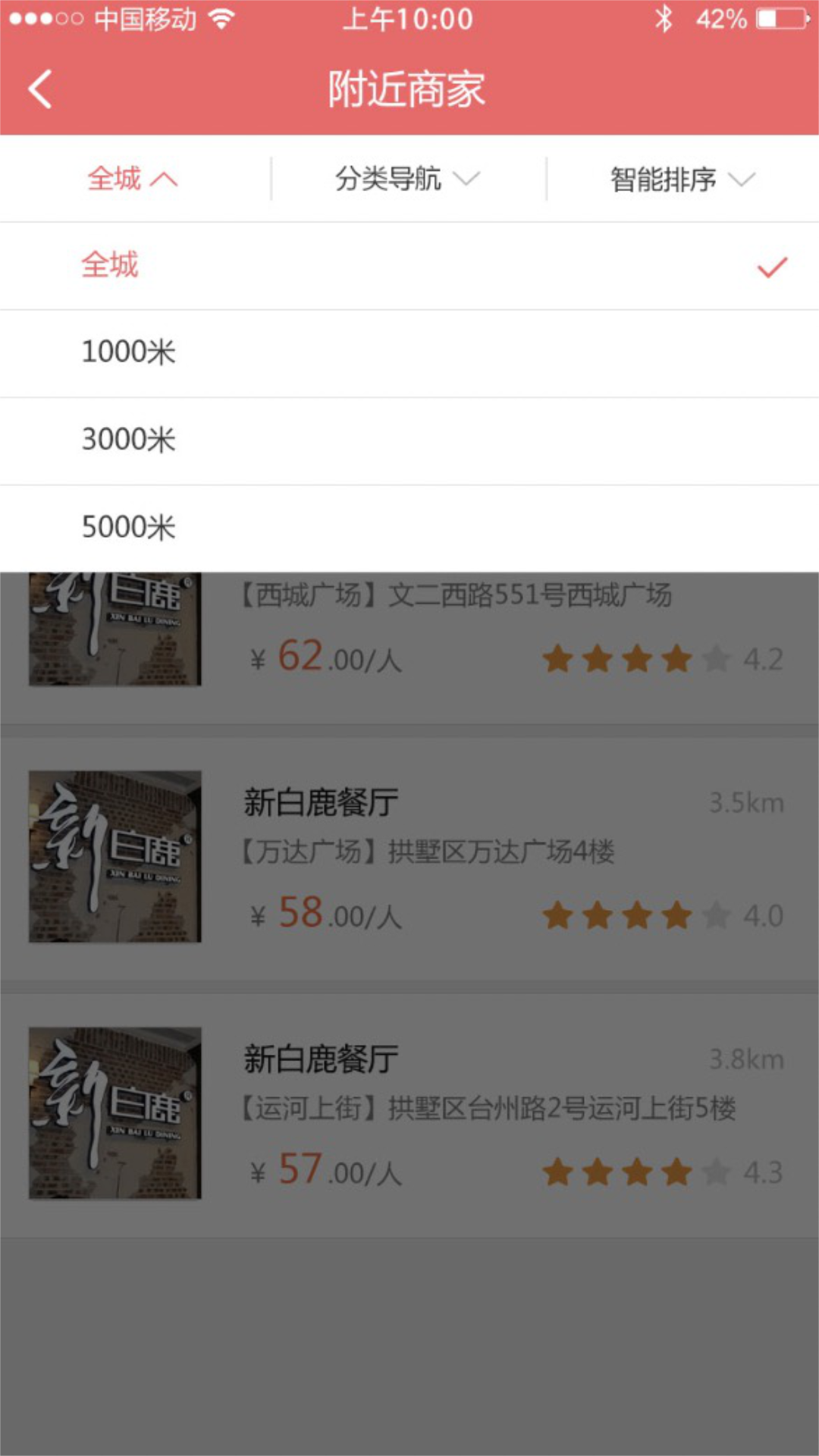Tap the Wi-Fi icon in the status bar
This screenshot has width=819, height=1456.
coord(220,19)
